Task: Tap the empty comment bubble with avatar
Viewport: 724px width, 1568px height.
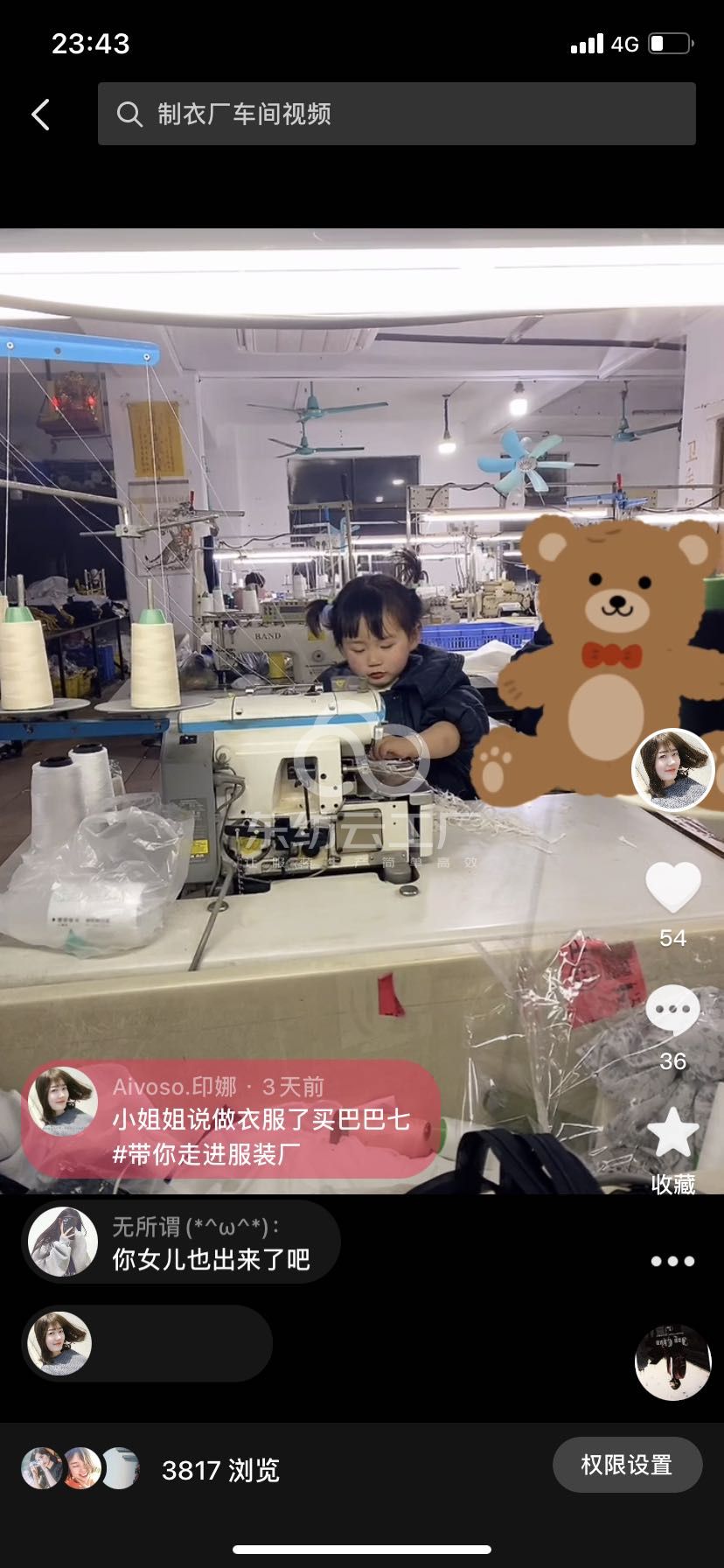Action: (146, 1343)
